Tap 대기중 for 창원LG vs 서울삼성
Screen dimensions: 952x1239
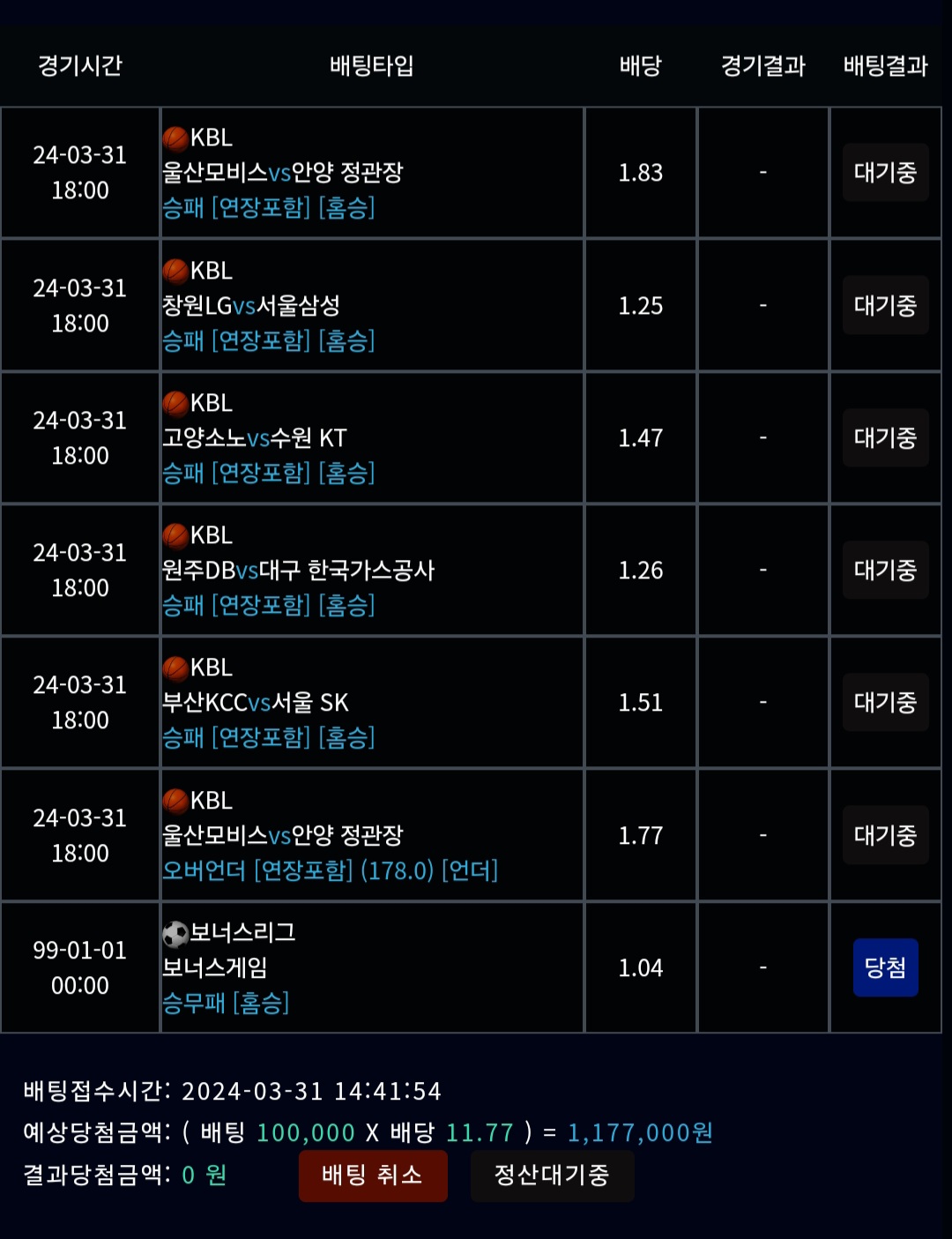[x=885, y=305]
